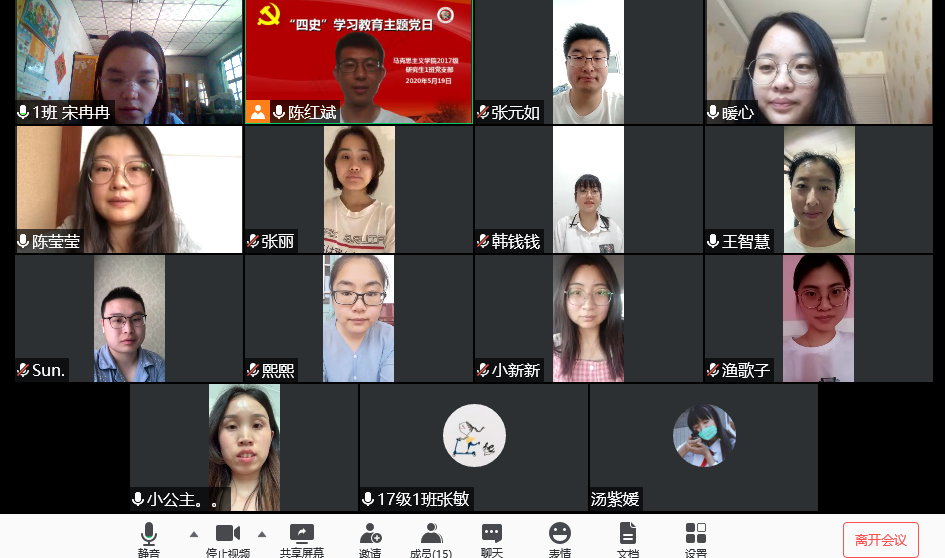Screen dimensions: 945x558
Task: Open the 文档 documents panel
Action: tap(628, 538)
